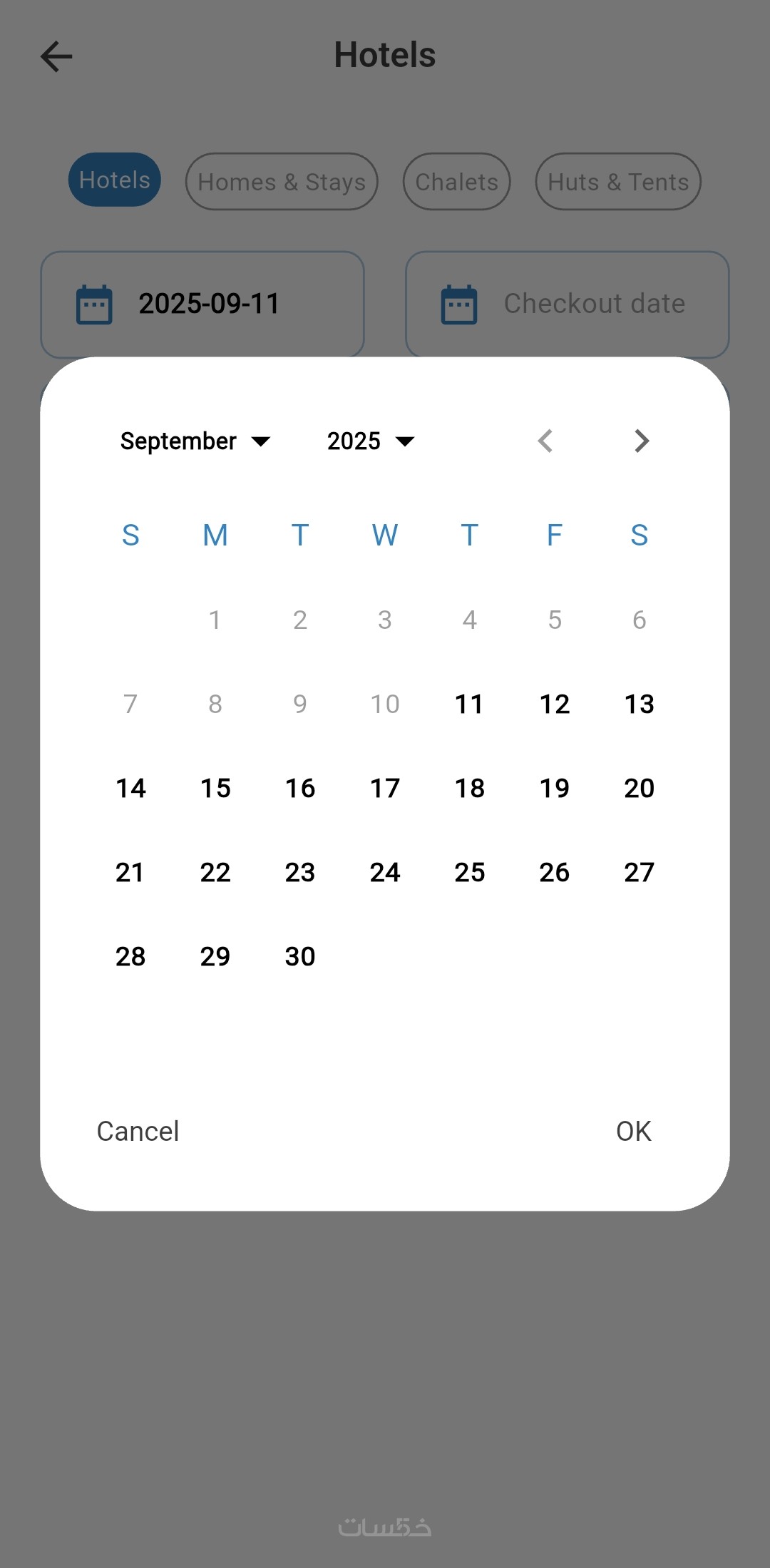The image size is (770, 1568).
Task: Select day 28 in the calendar
Action: [130, 957]
